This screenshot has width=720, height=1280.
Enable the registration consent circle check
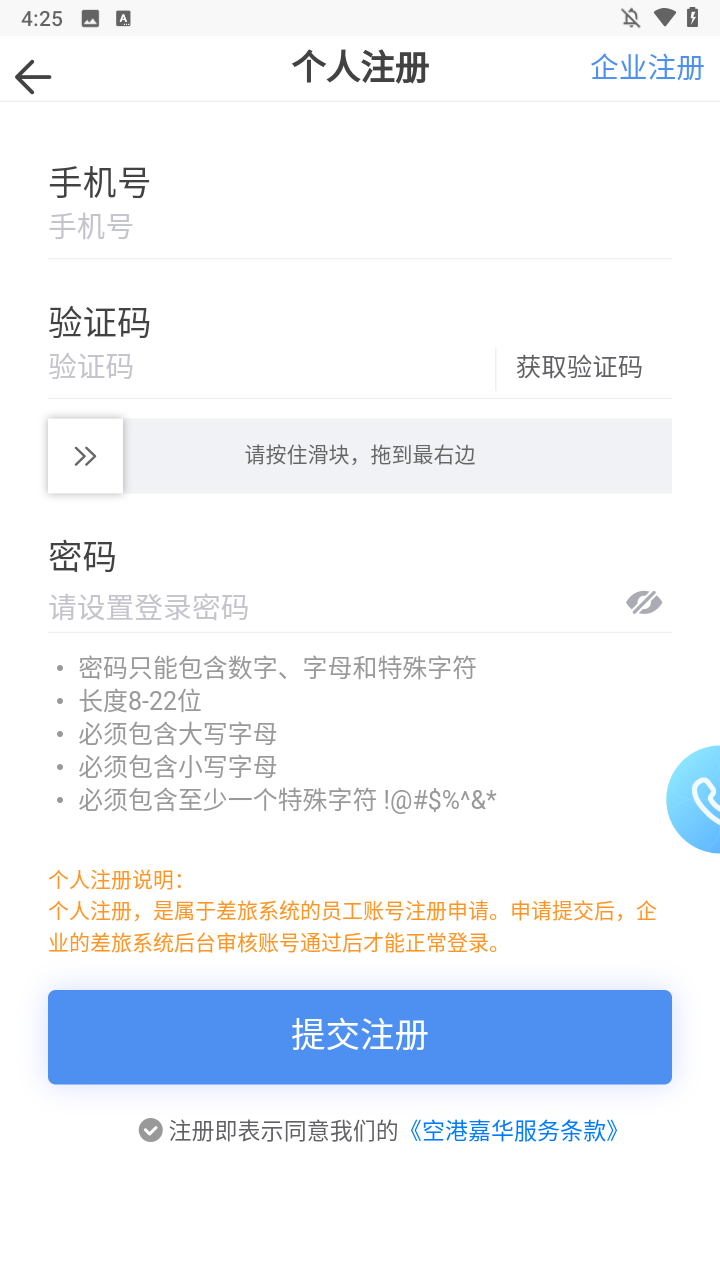click(149, 1130)
